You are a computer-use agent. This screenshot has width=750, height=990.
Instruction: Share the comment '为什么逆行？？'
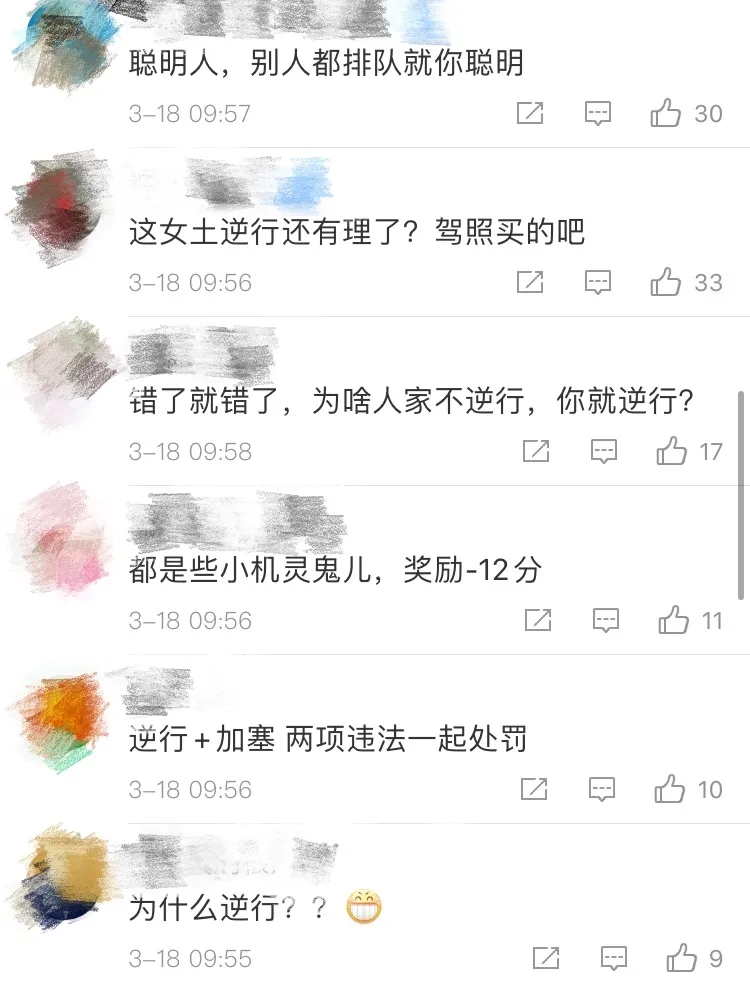pyautogui.click(x=546, y=959)
